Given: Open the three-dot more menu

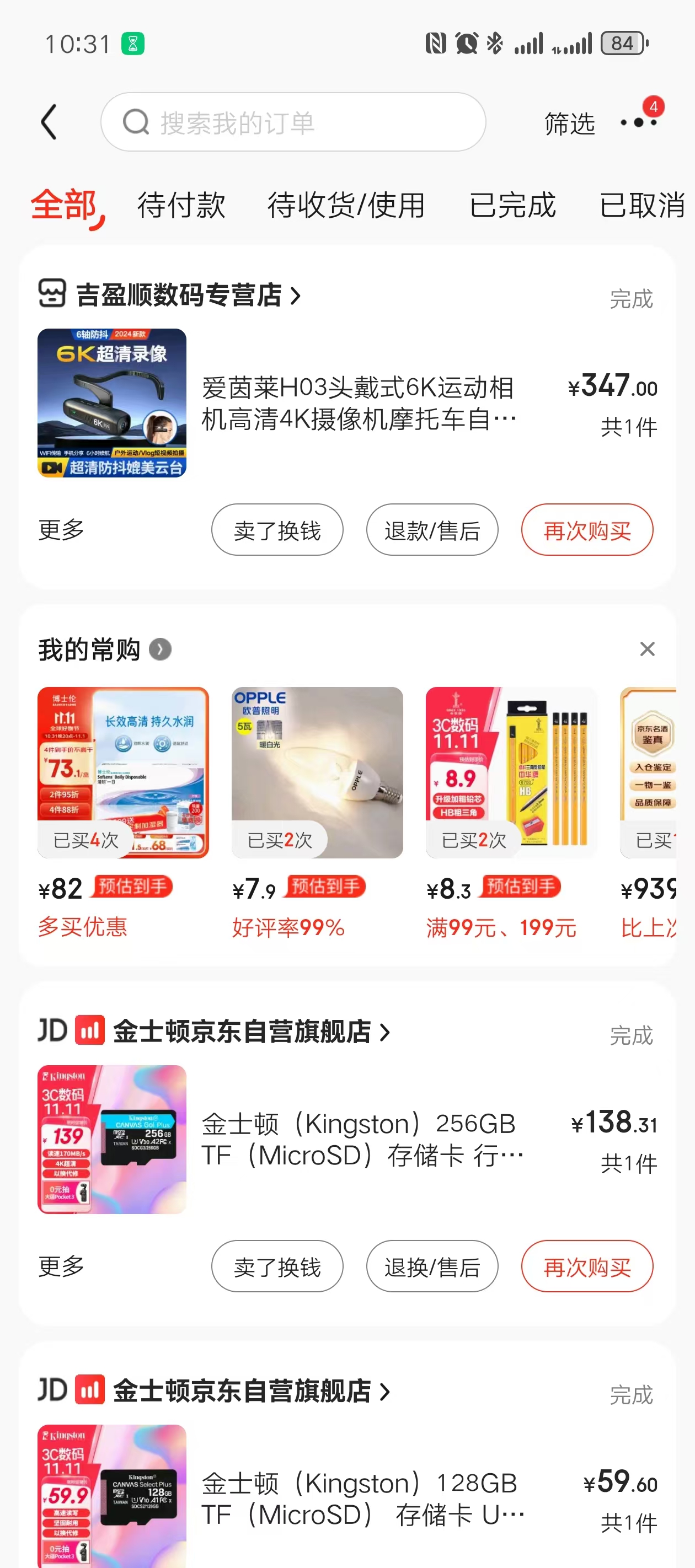Looking at the screenshot, I should click(638, 122).
